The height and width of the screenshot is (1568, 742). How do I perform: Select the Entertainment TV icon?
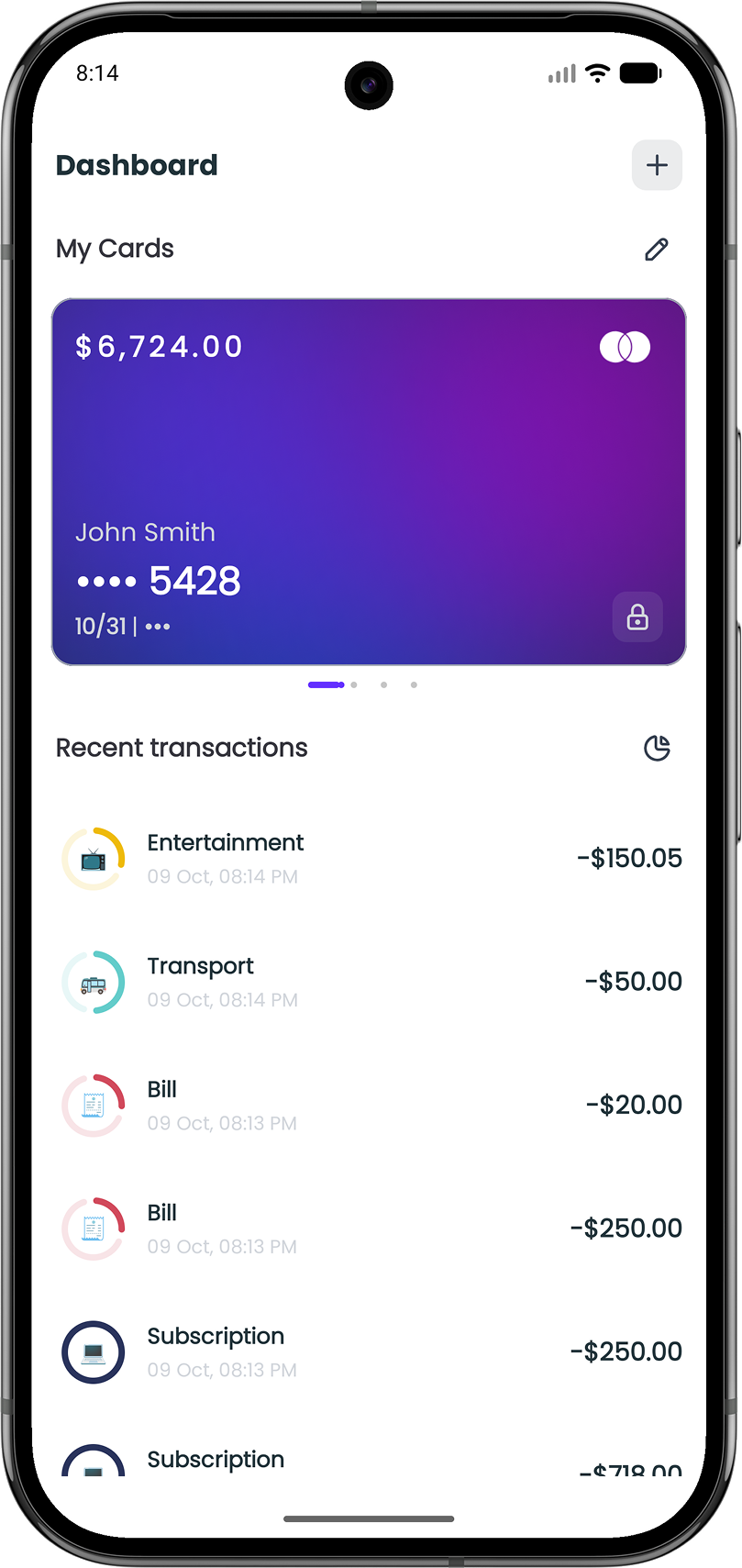93,858
